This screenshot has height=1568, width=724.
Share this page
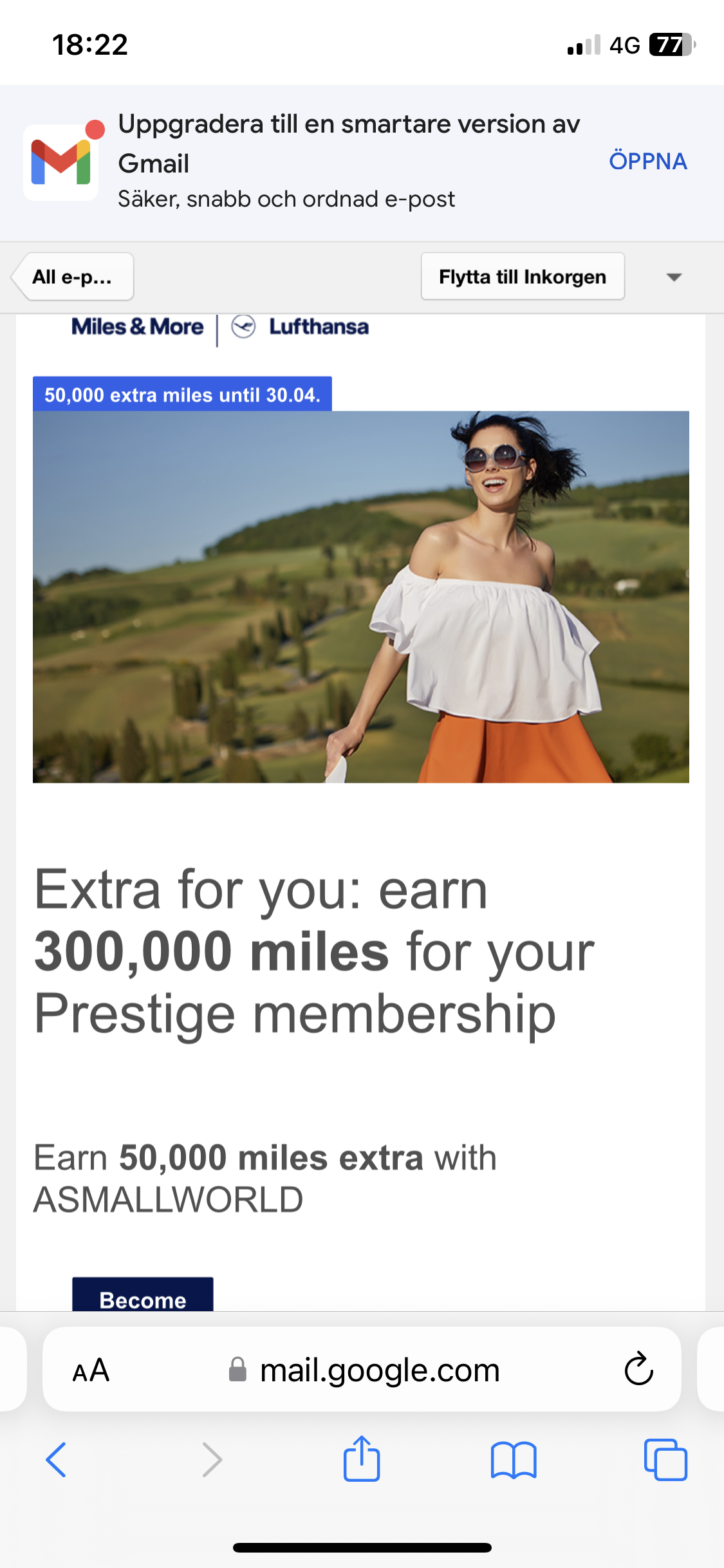(x=361, y=1459)
